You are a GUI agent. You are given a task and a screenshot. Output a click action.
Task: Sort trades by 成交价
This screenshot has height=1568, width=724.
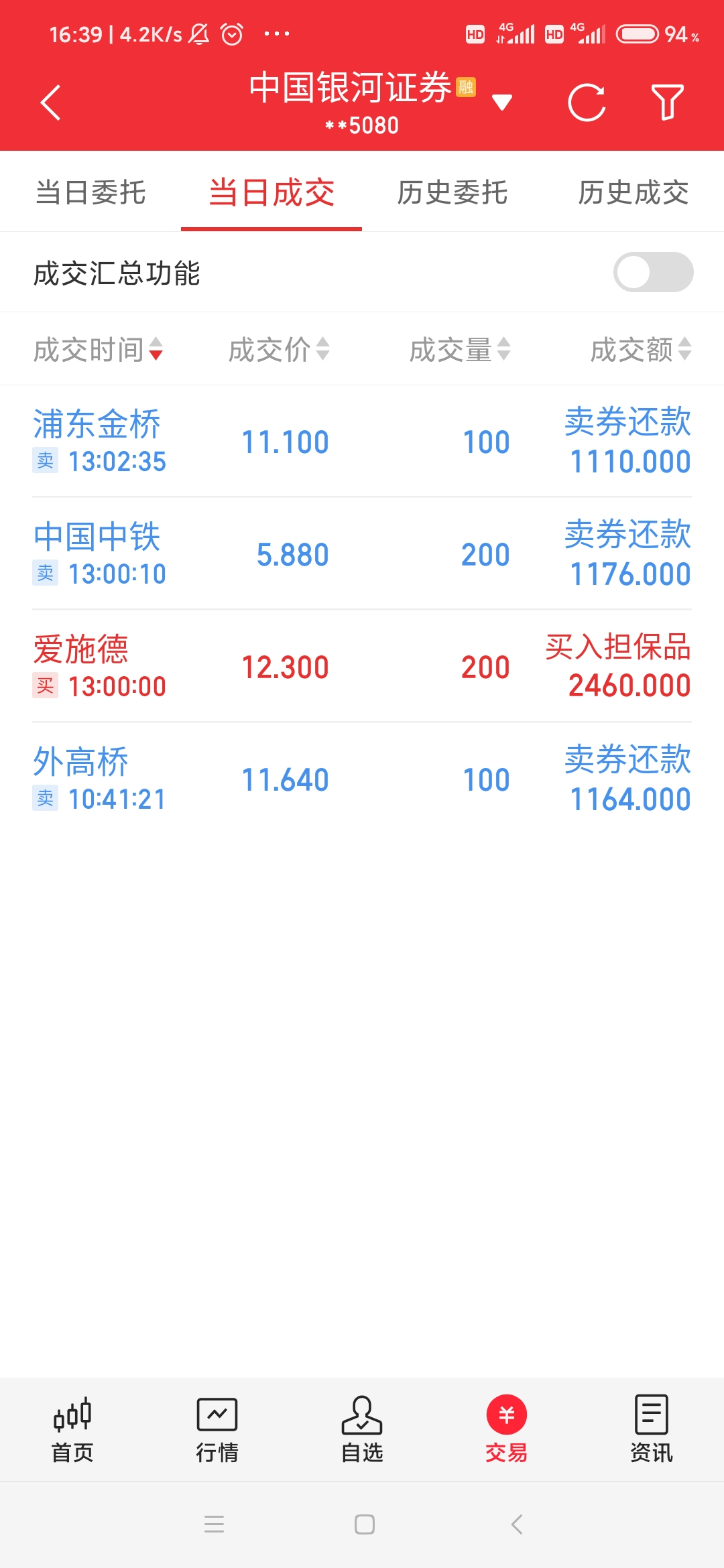279,349
